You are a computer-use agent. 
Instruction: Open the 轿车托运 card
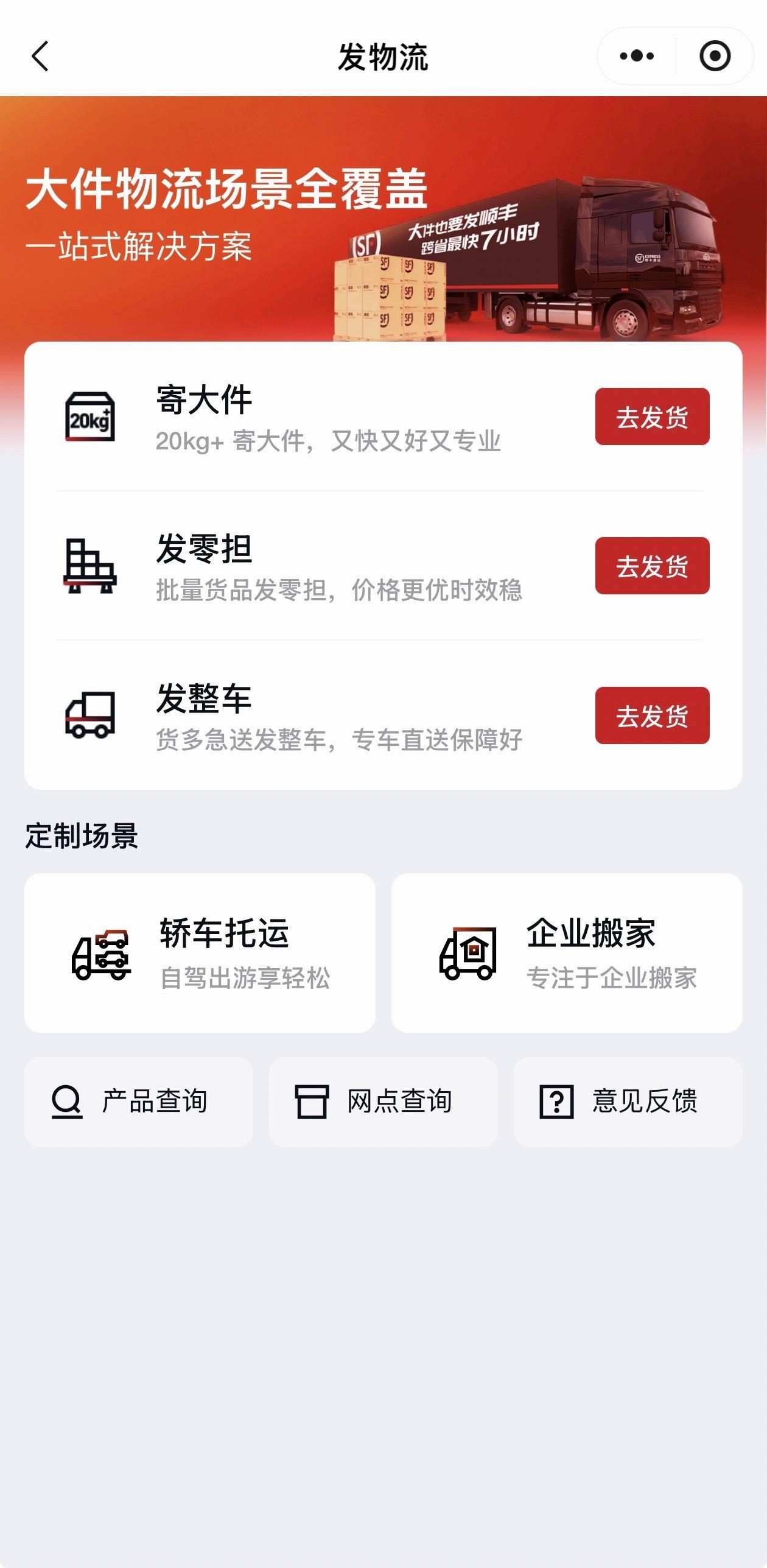click(x=200, y=952)
